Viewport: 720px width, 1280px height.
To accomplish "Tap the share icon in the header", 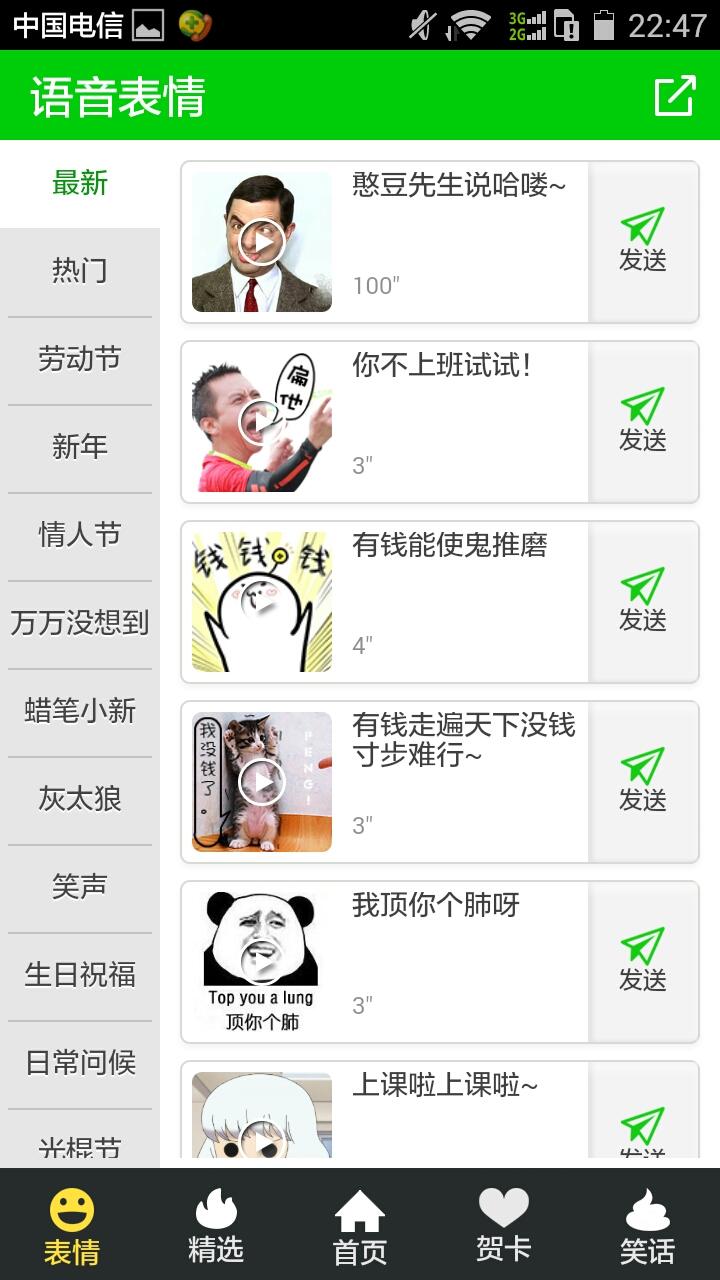I will tap(675, 96).
